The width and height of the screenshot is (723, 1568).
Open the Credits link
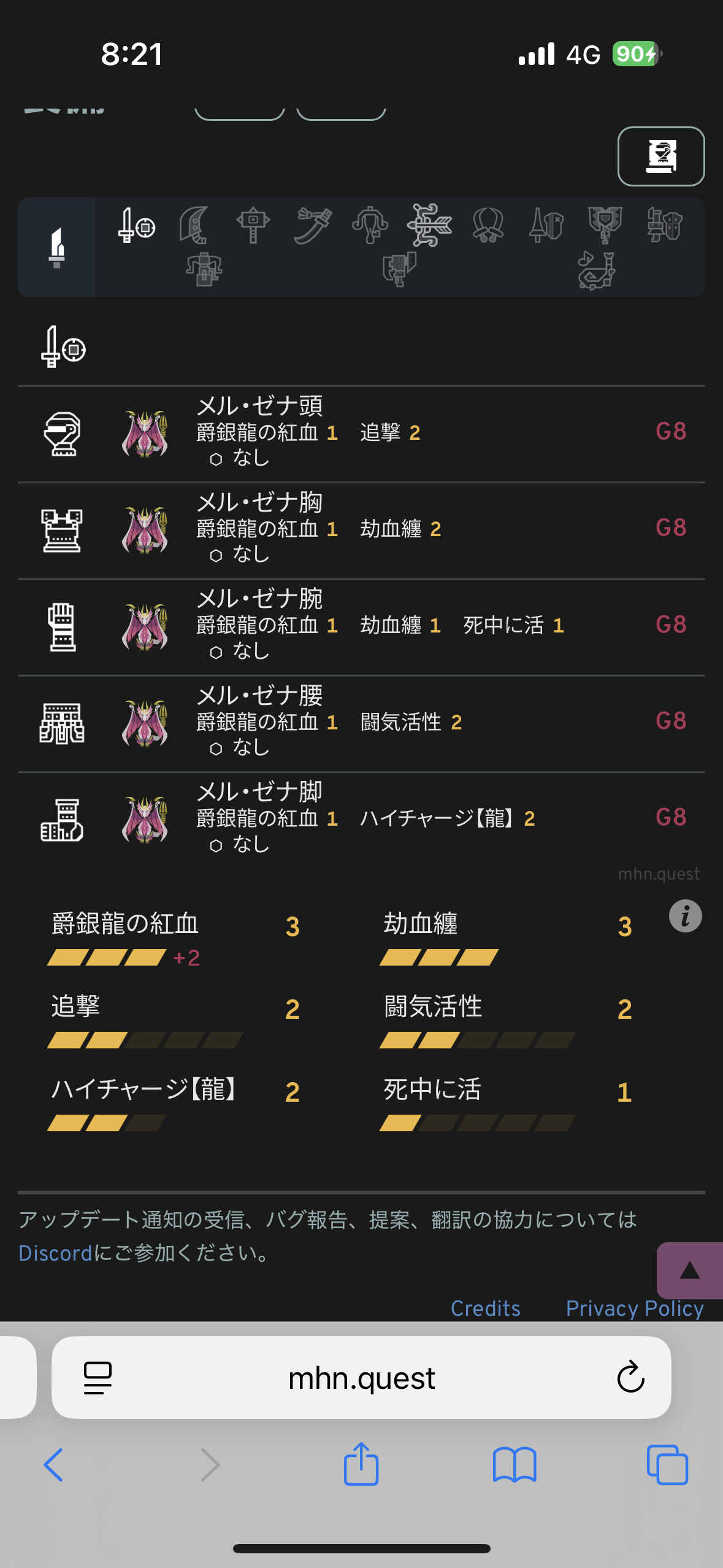[485, 1309]
